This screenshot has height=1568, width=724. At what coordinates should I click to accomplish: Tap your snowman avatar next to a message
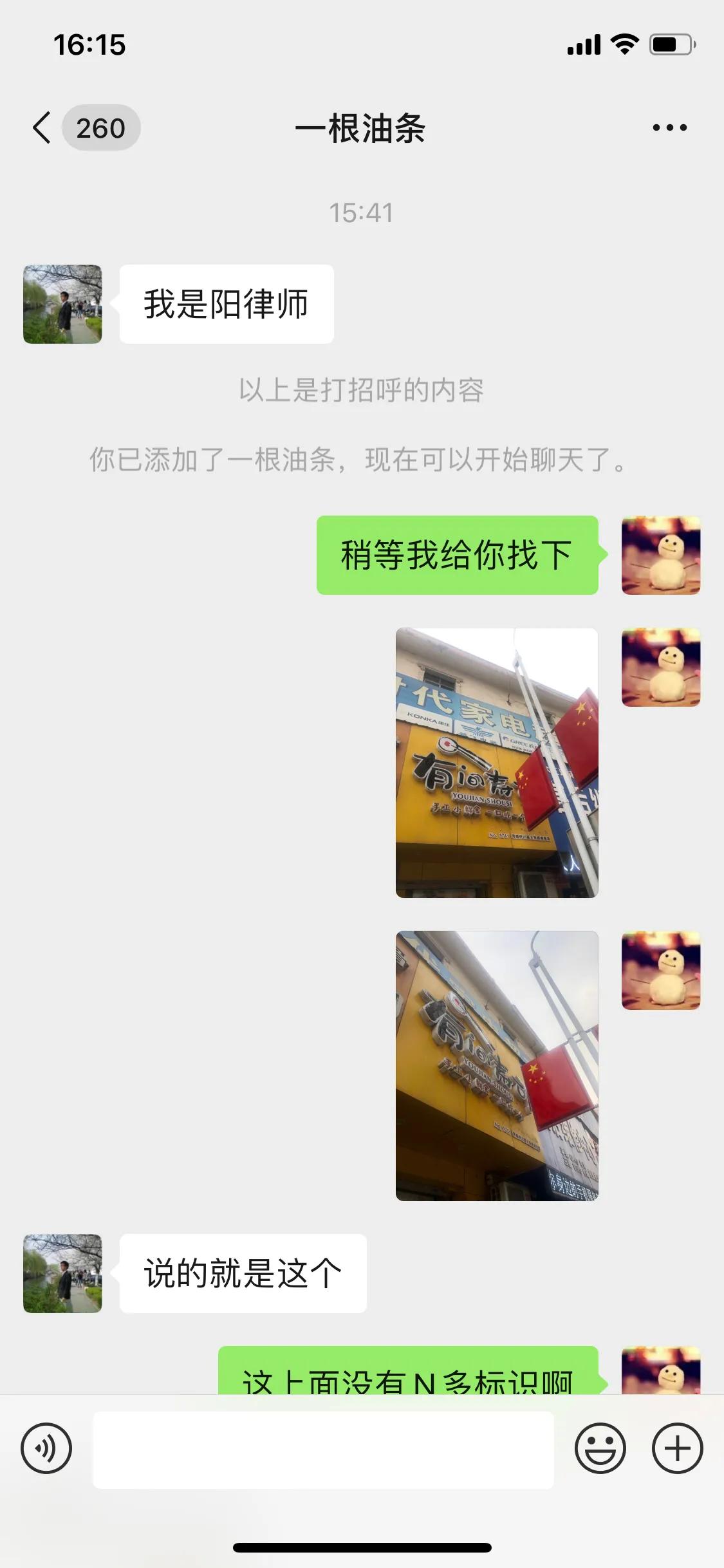click(x=661, y=556)
